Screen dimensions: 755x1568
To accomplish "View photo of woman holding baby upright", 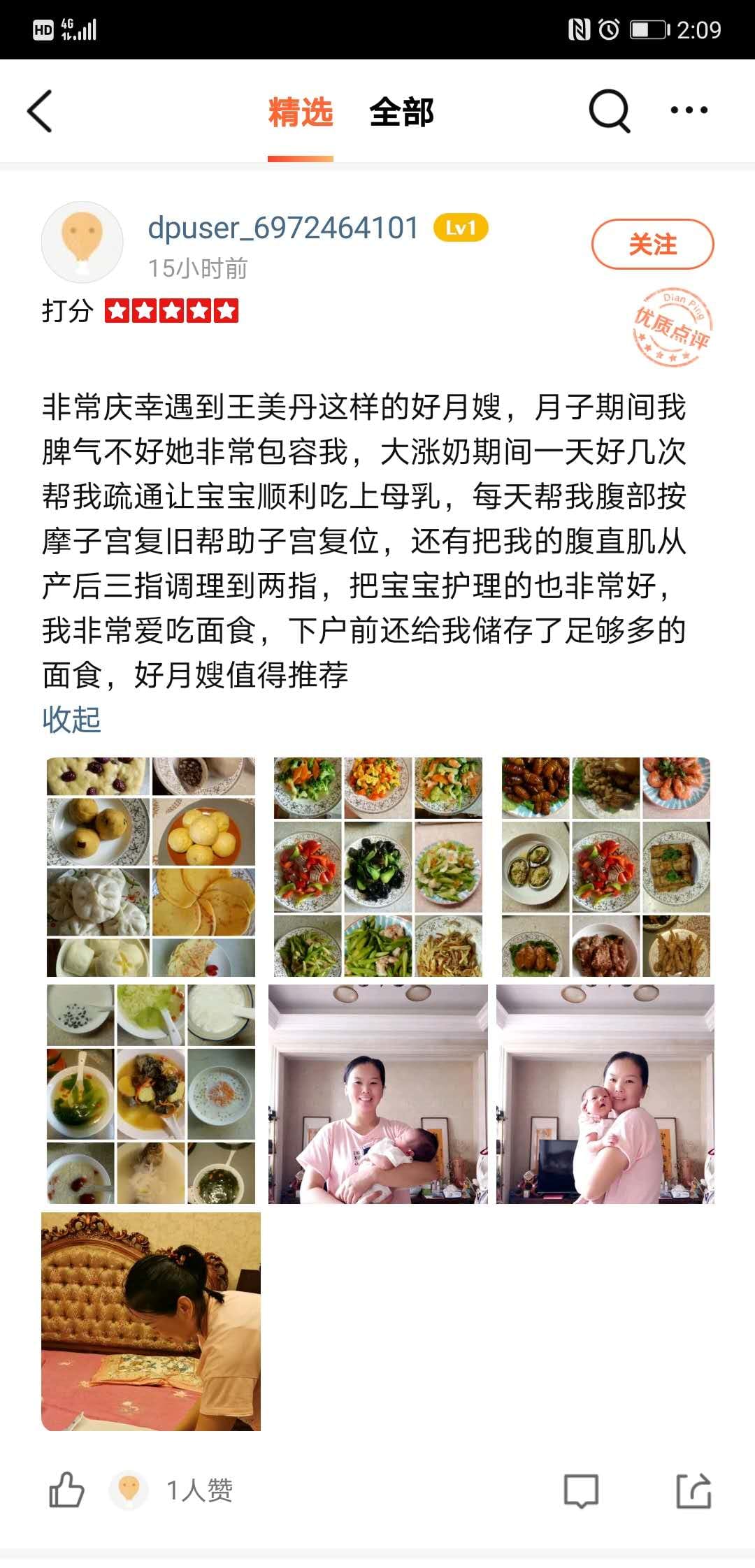I will [x=605, y=1094].
